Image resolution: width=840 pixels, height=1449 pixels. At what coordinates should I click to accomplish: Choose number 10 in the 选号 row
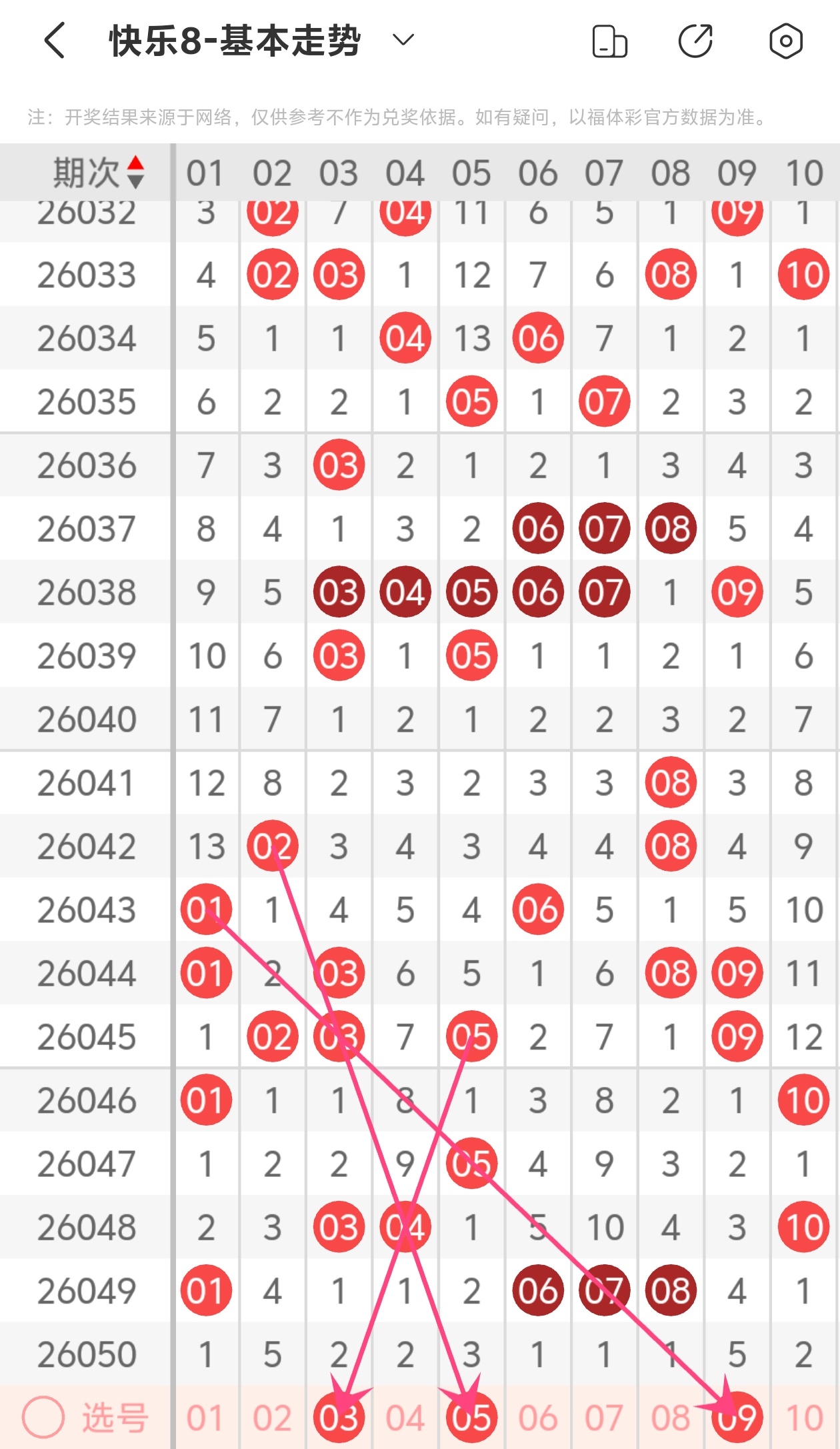[x=804, y=1418]
